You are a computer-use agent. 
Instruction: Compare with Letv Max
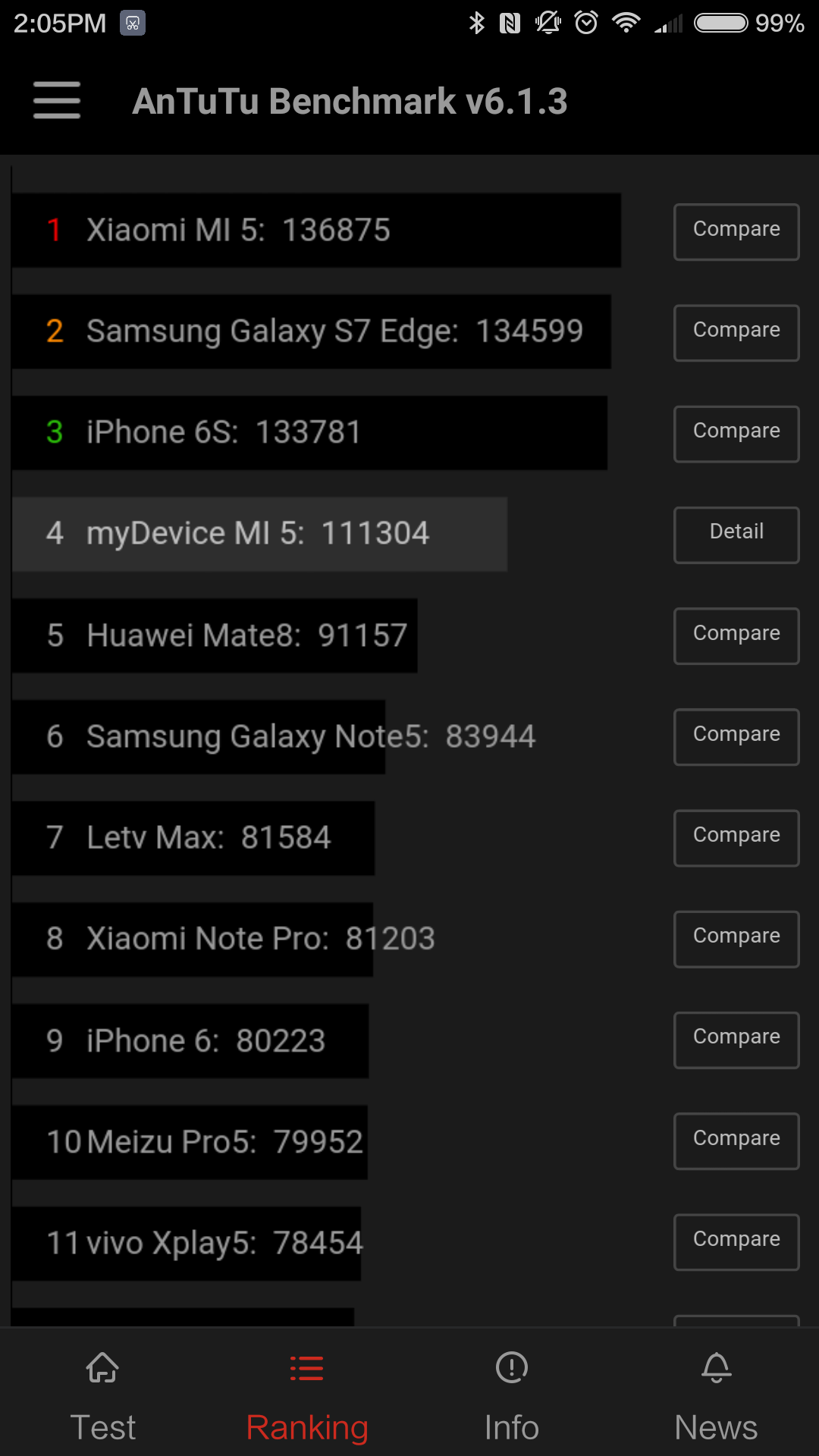[736, 838]
